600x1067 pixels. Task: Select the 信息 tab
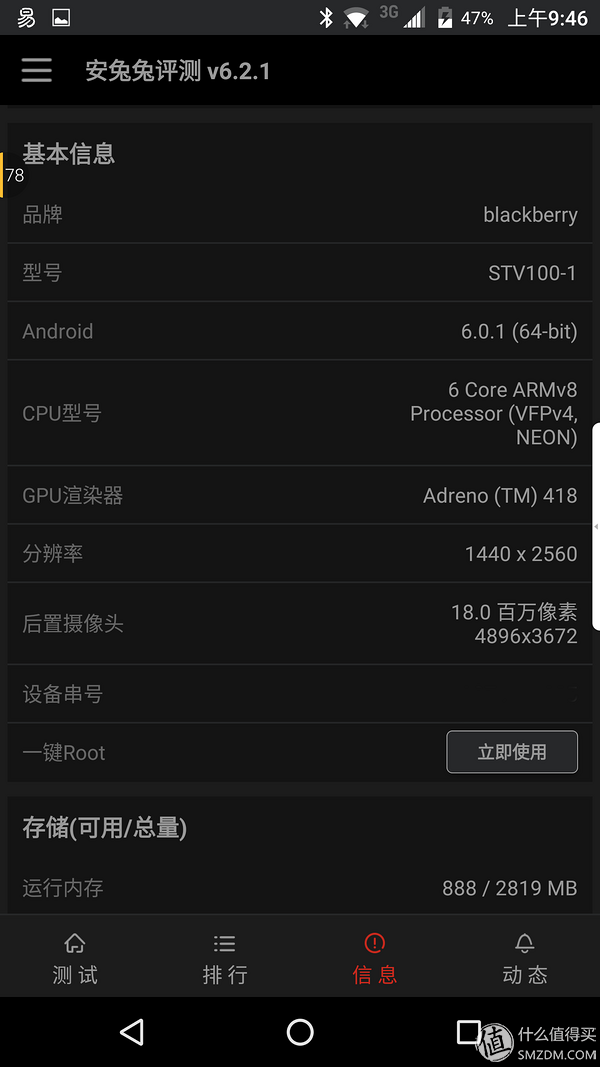click(x=375, y=959)
